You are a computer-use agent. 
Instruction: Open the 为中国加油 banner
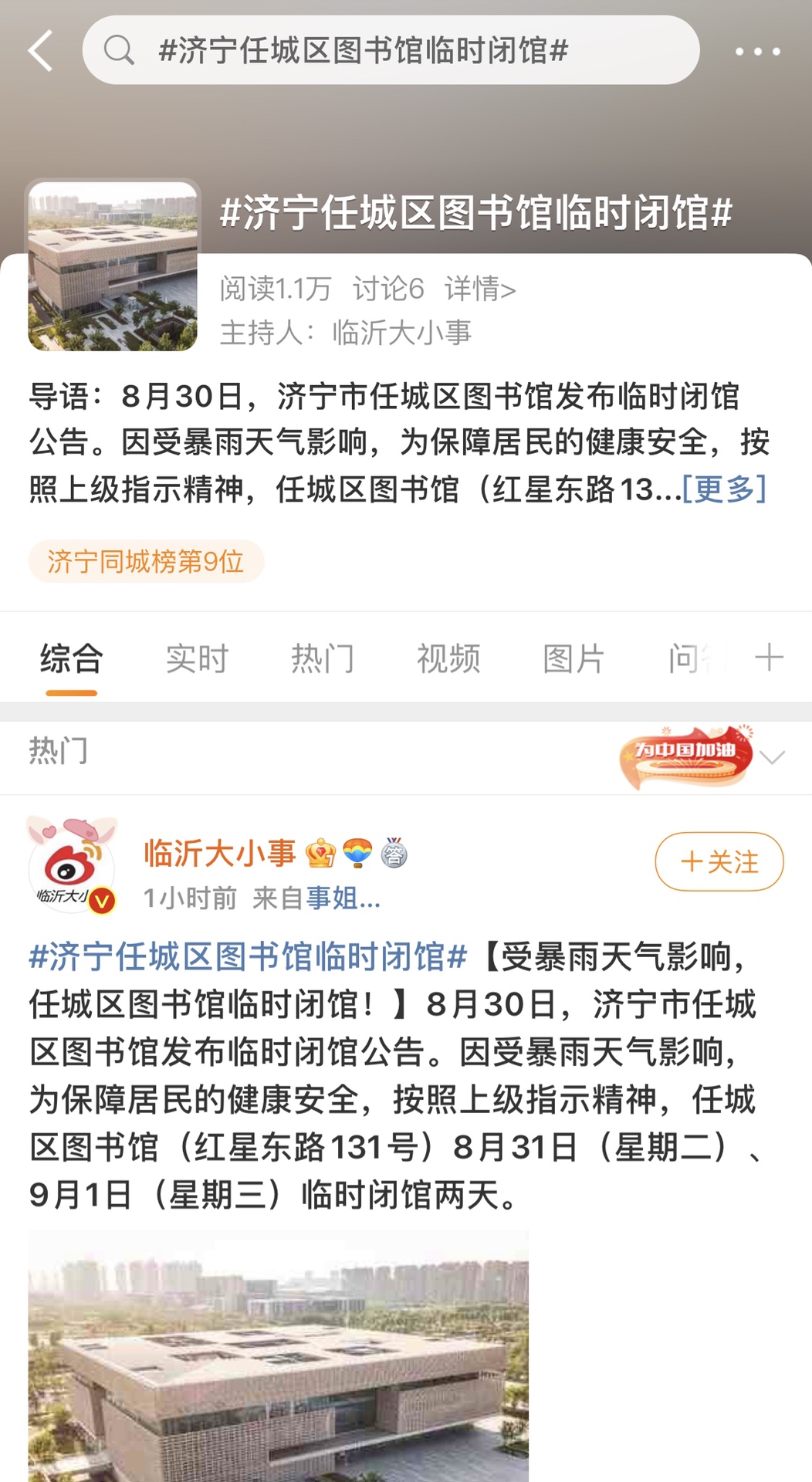[685, 756]
